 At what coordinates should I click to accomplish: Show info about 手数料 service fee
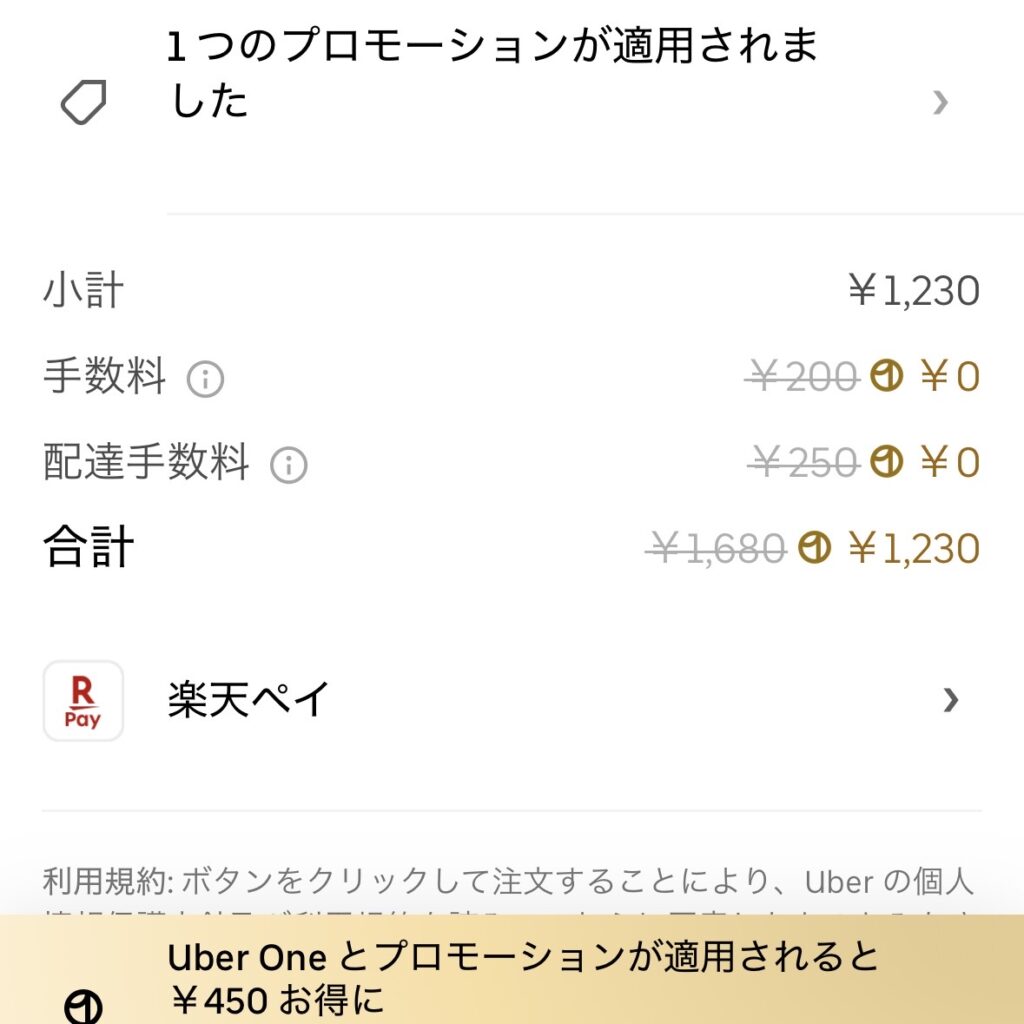tap(206, 379)
